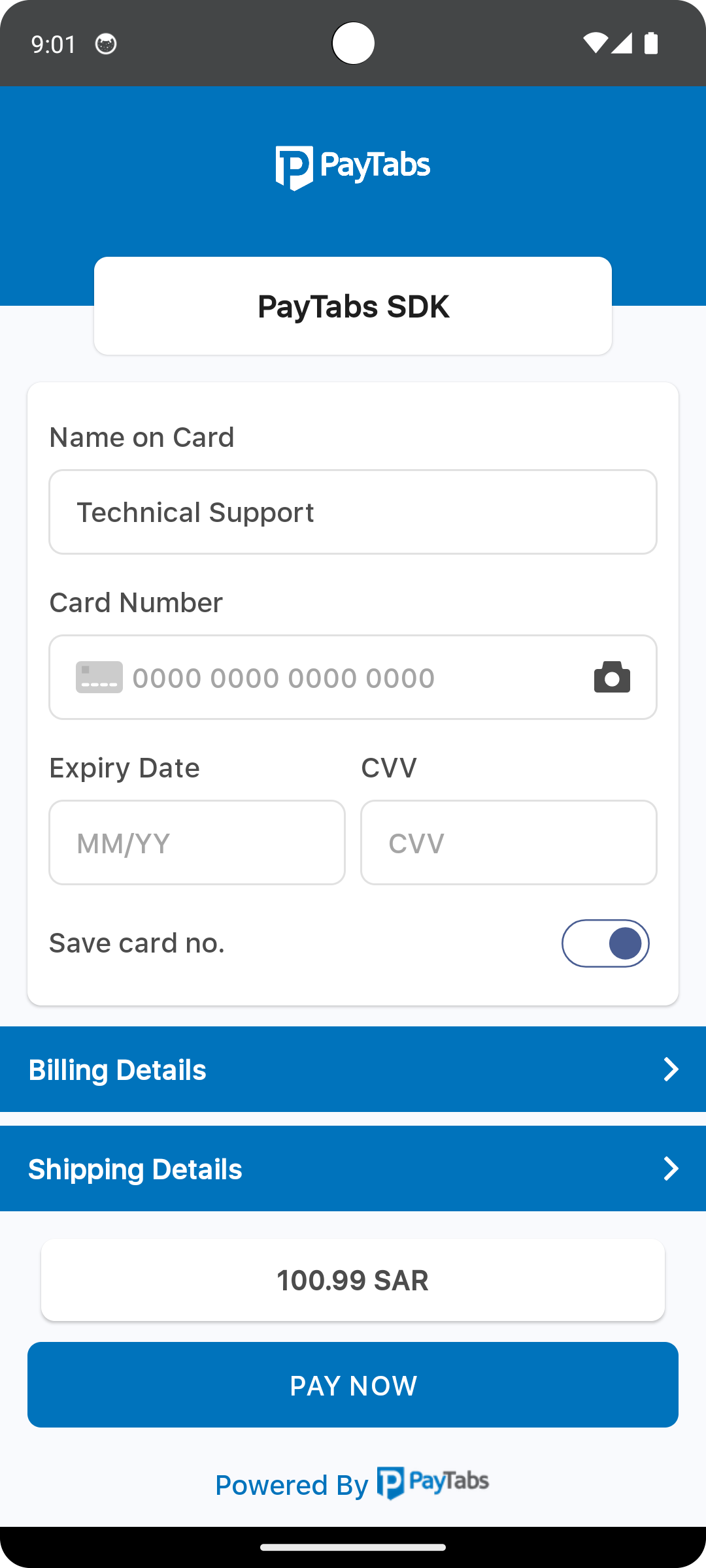
Task: Expand Shipping Details section
Action: pos(353,1169)
